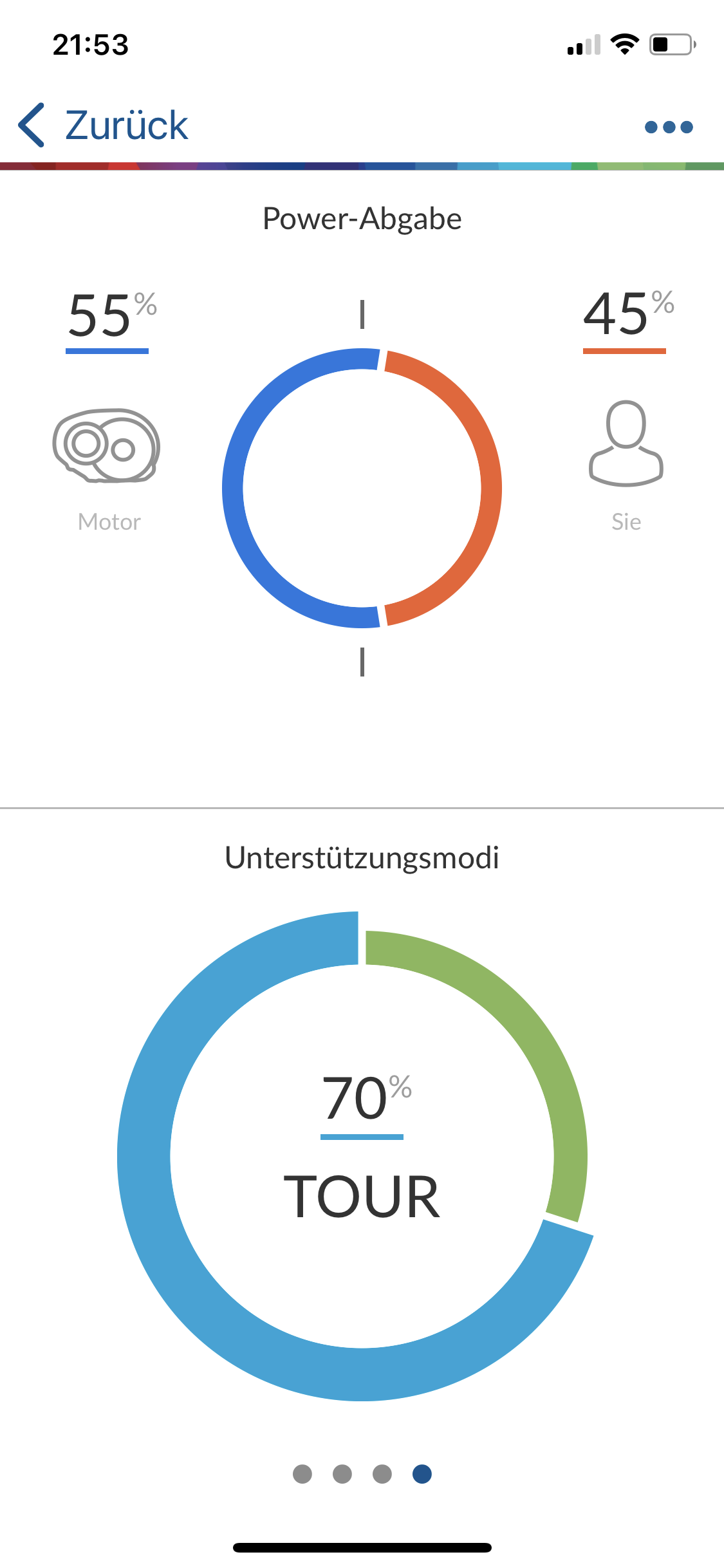The width and height of the screenshot is (724, 1568).
Task: Jump to the third page indicator dot
Action: click(x=382, y=1473)
